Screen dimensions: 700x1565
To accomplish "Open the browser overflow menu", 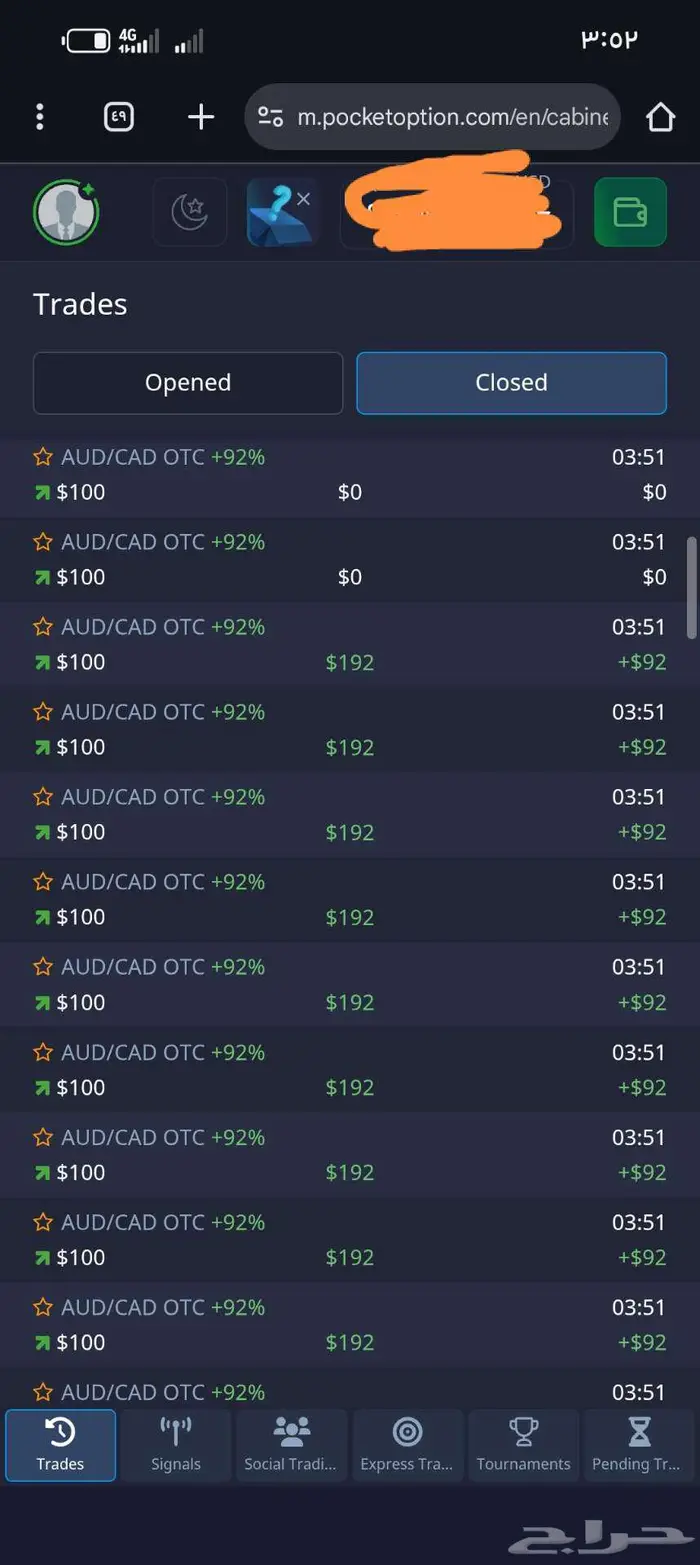I will (40, 117).
